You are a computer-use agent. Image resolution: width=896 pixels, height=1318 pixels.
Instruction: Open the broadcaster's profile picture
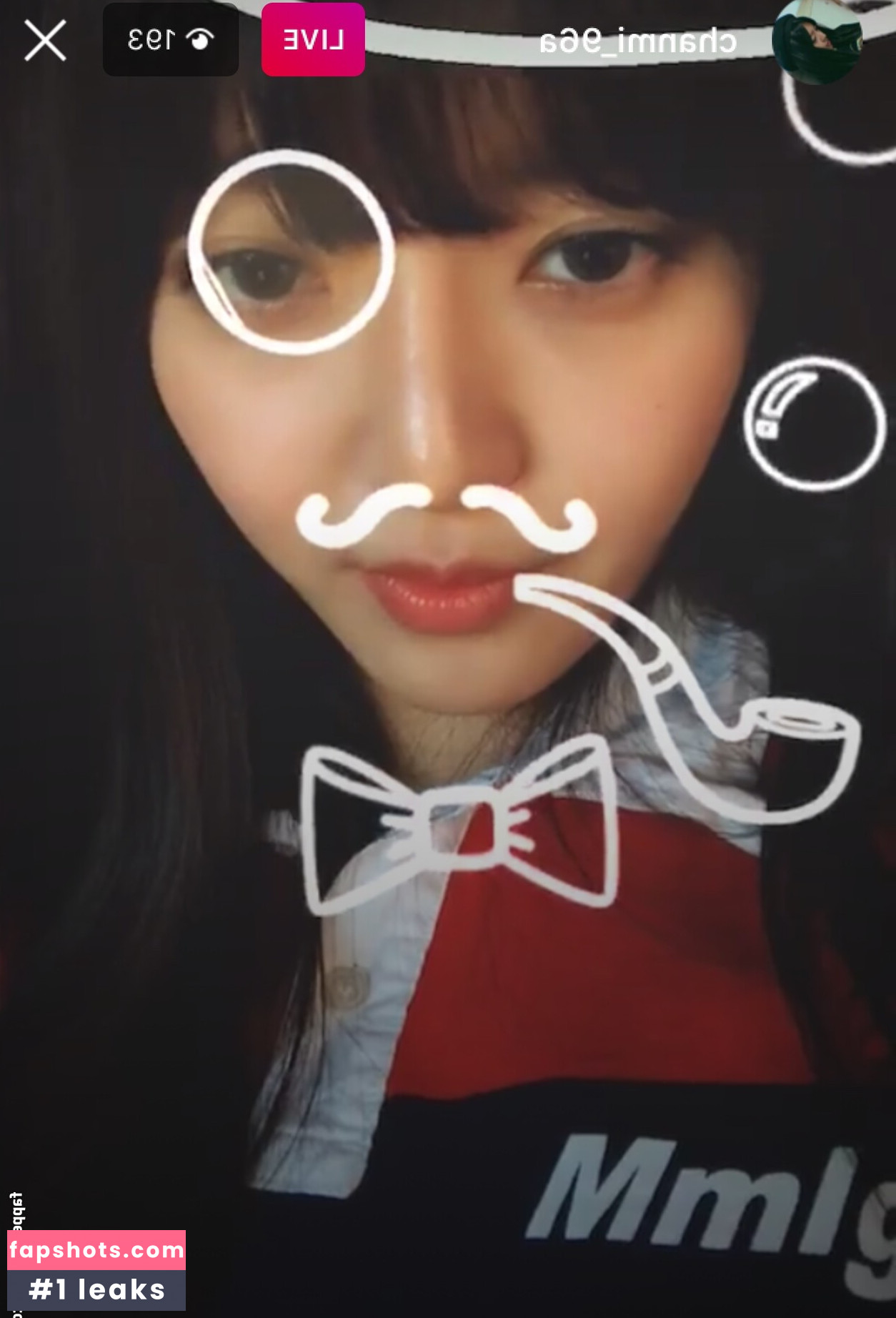[816, 41]
